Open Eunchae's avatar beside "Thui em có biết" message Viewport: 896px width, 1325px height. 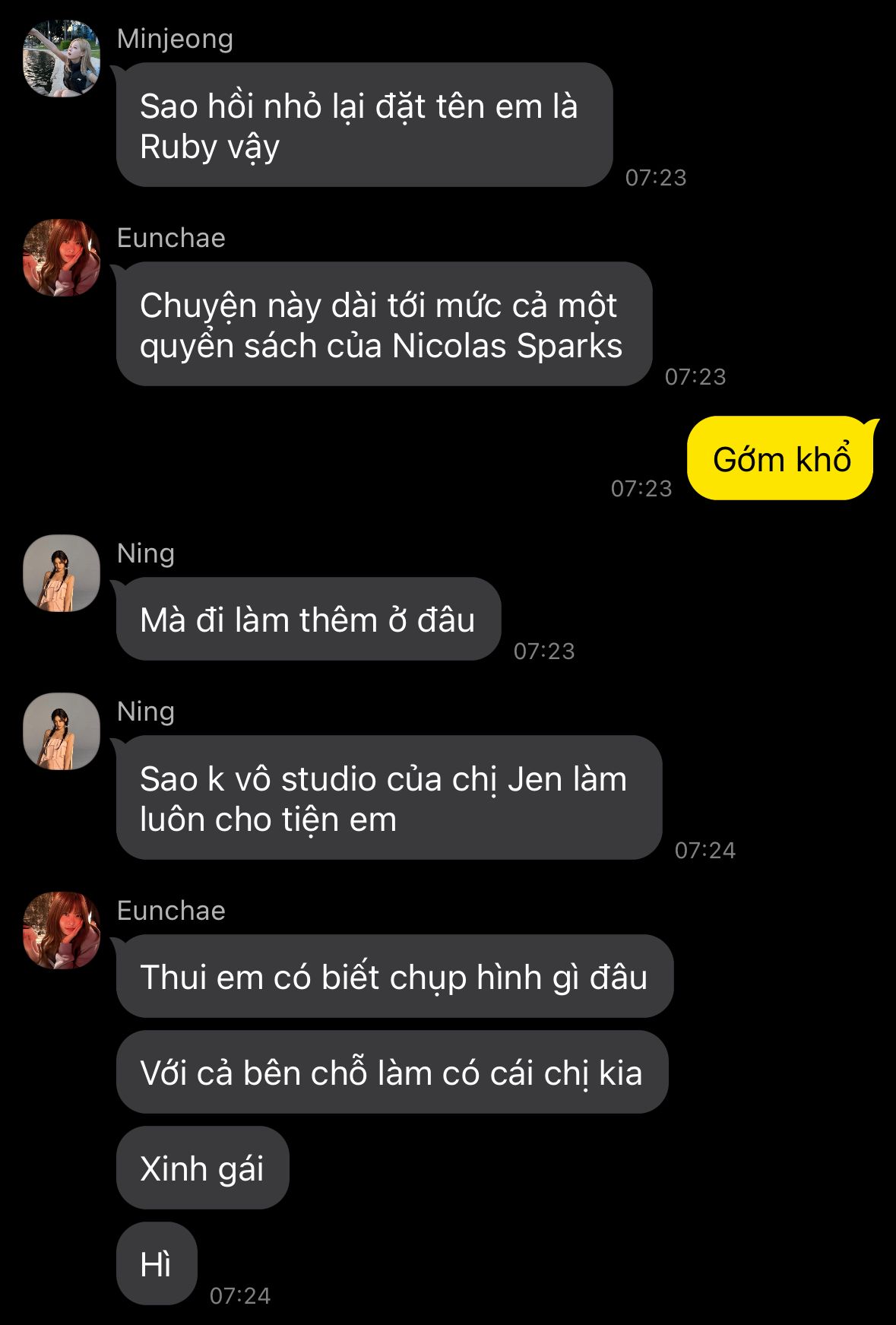[62, 930]
